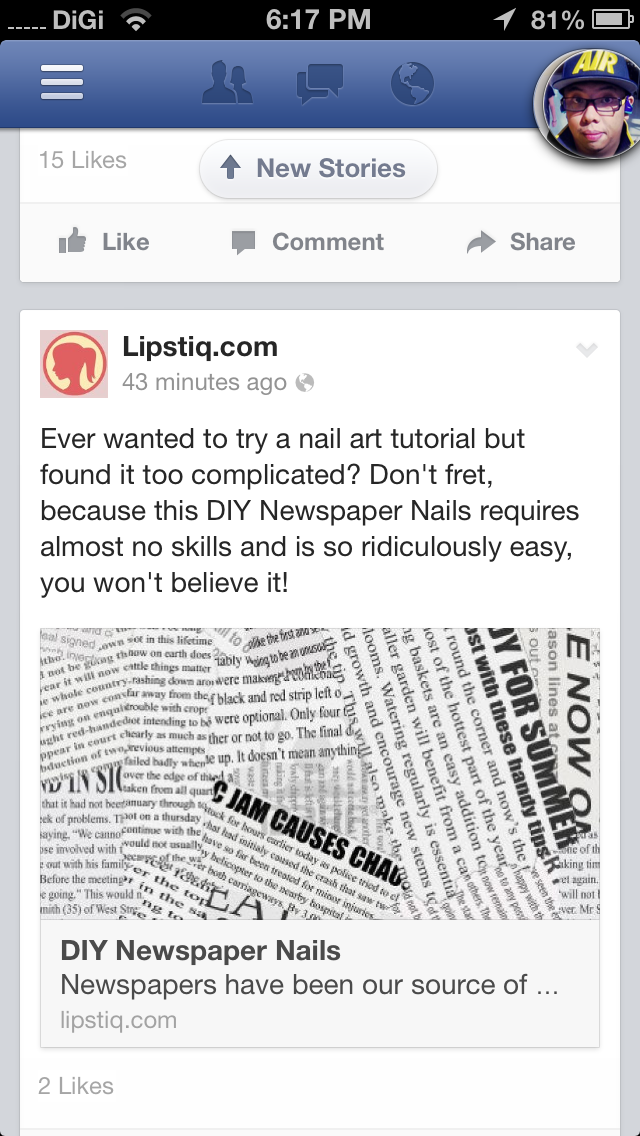640x1136 pixels.
Task: Open the hamburger side menu
Action: click(62, 83)
